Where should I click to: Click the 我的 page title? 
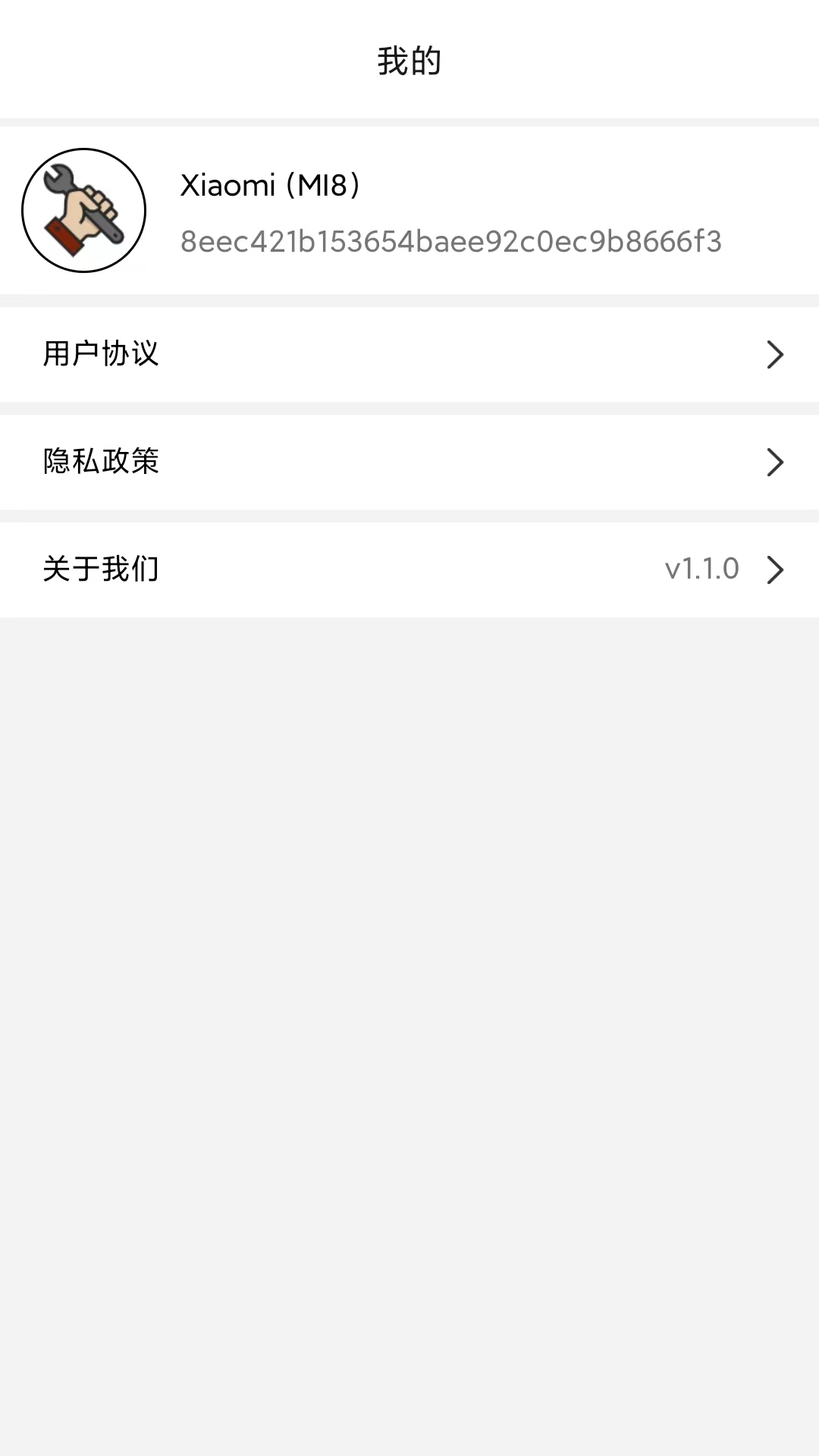click(x=409, y=62)
